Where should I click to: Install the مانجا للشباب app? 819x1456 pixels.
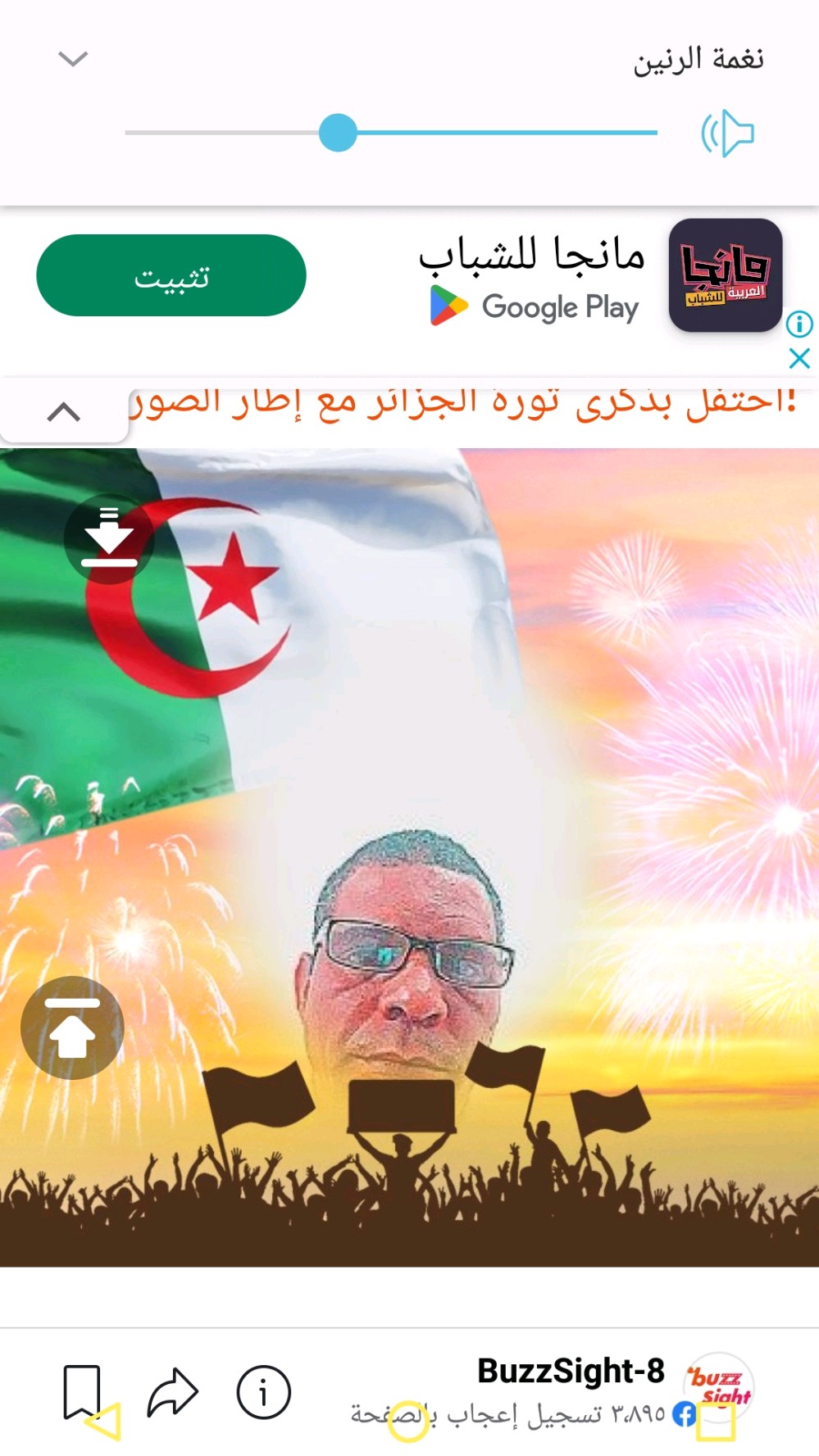(171, 275)
